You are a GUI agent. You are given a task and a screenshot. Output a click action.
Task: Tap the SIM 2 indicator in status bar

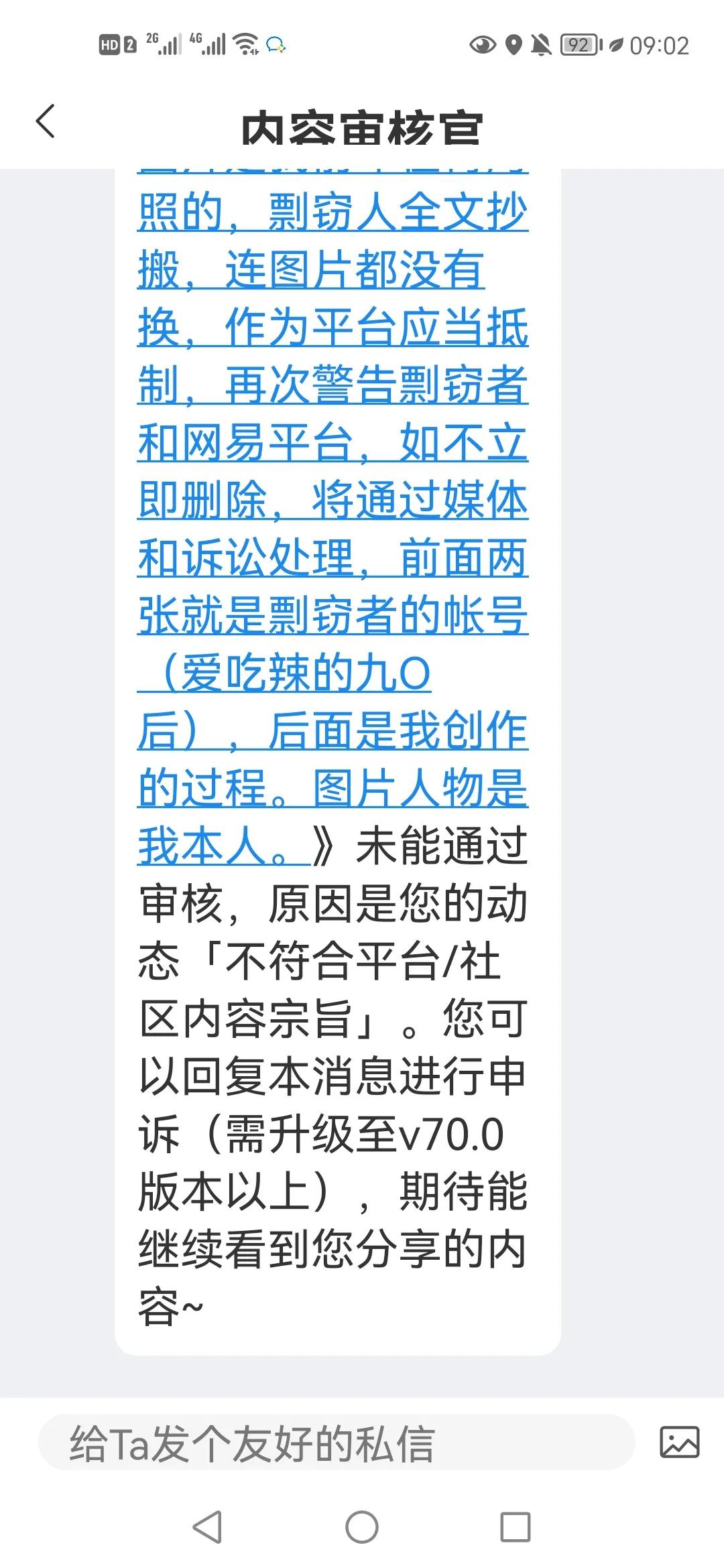[130, 46]
